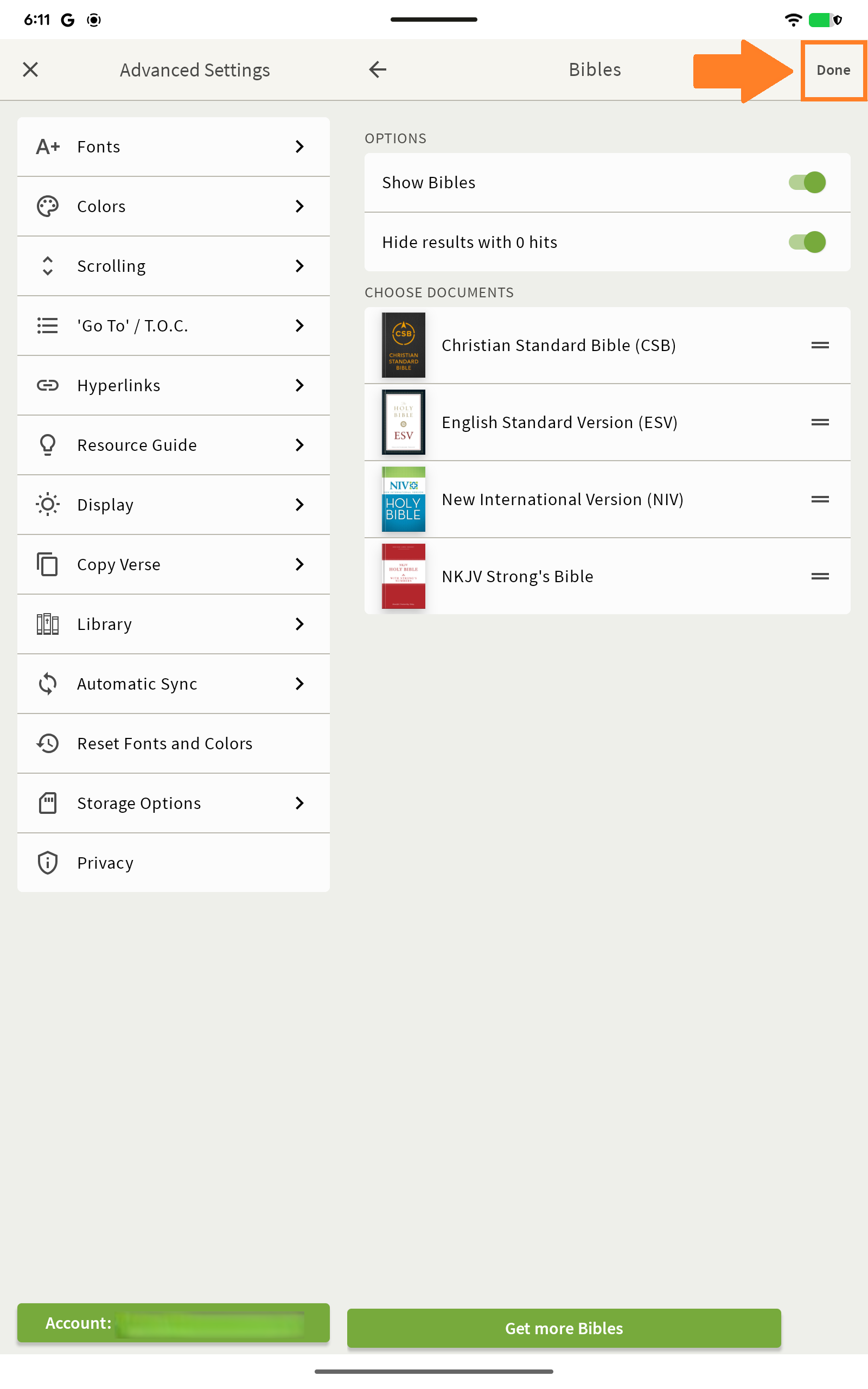Select the Christian Standard Bible (CSB) row
The image size is (868, 1389).
(x=608, y=346)
